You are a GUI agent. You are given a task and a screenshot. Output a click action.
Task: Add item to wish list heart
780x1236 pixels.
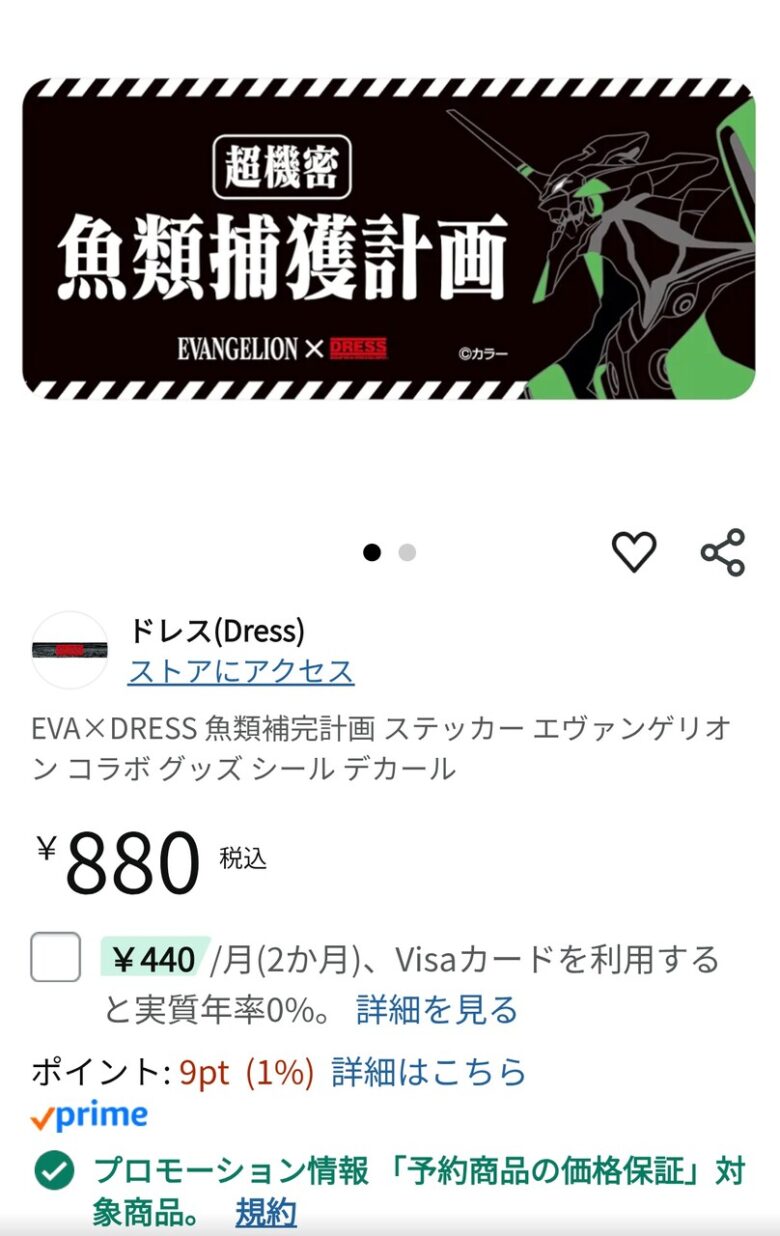pos(633,552)
